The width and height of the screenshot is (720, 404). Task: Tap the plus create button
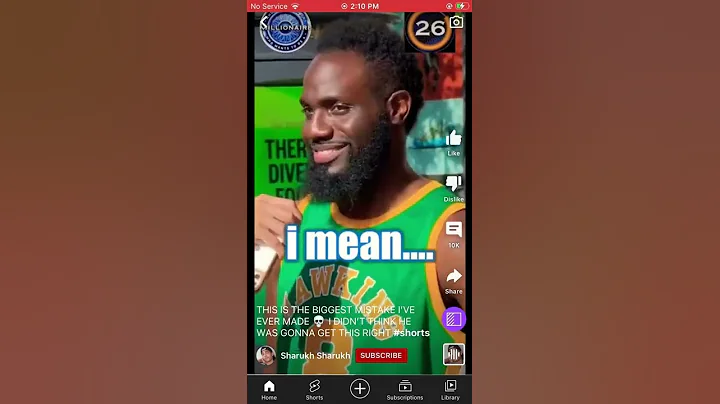(x=360, y=388)
